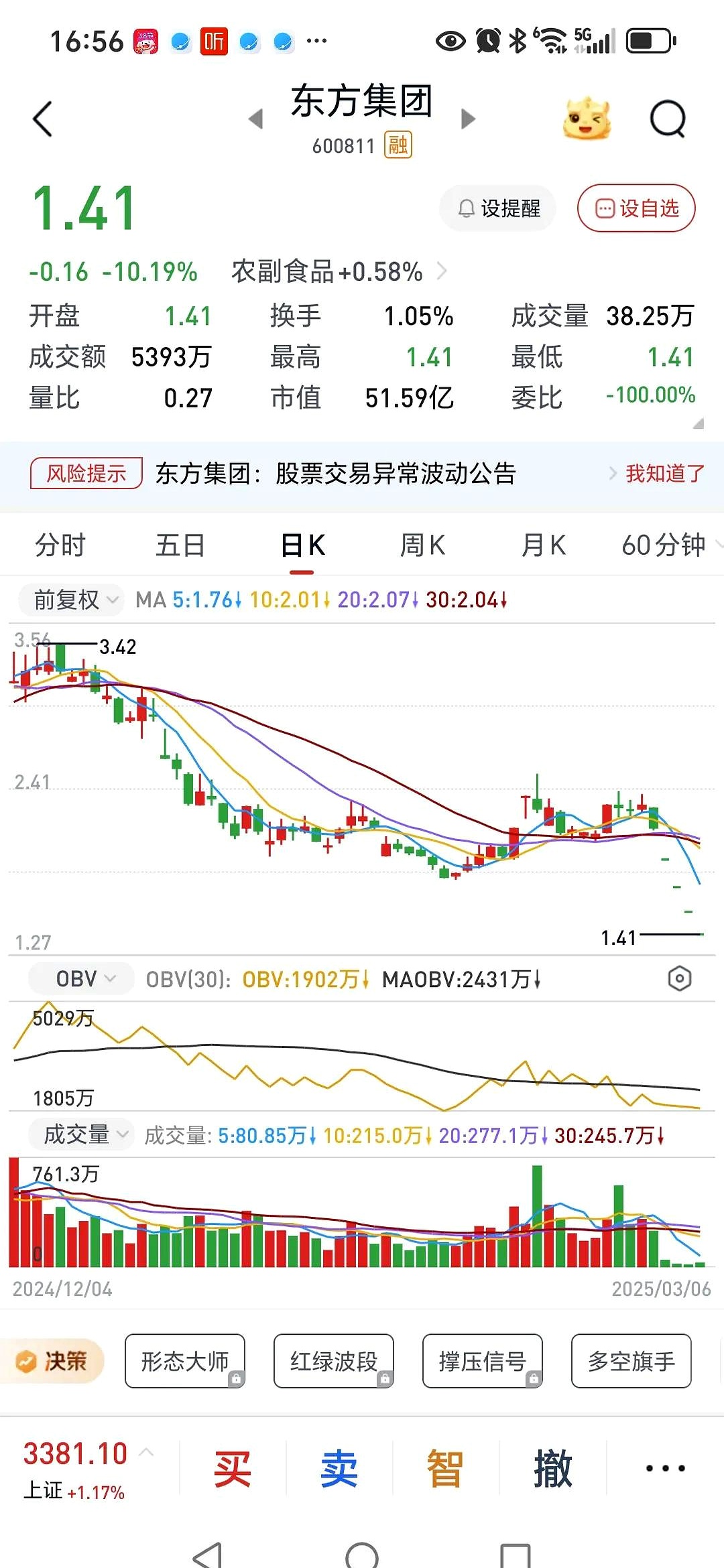Open the search magnifier icon
Viewport: 724px width, 1568px height.
tap(668, 119)
